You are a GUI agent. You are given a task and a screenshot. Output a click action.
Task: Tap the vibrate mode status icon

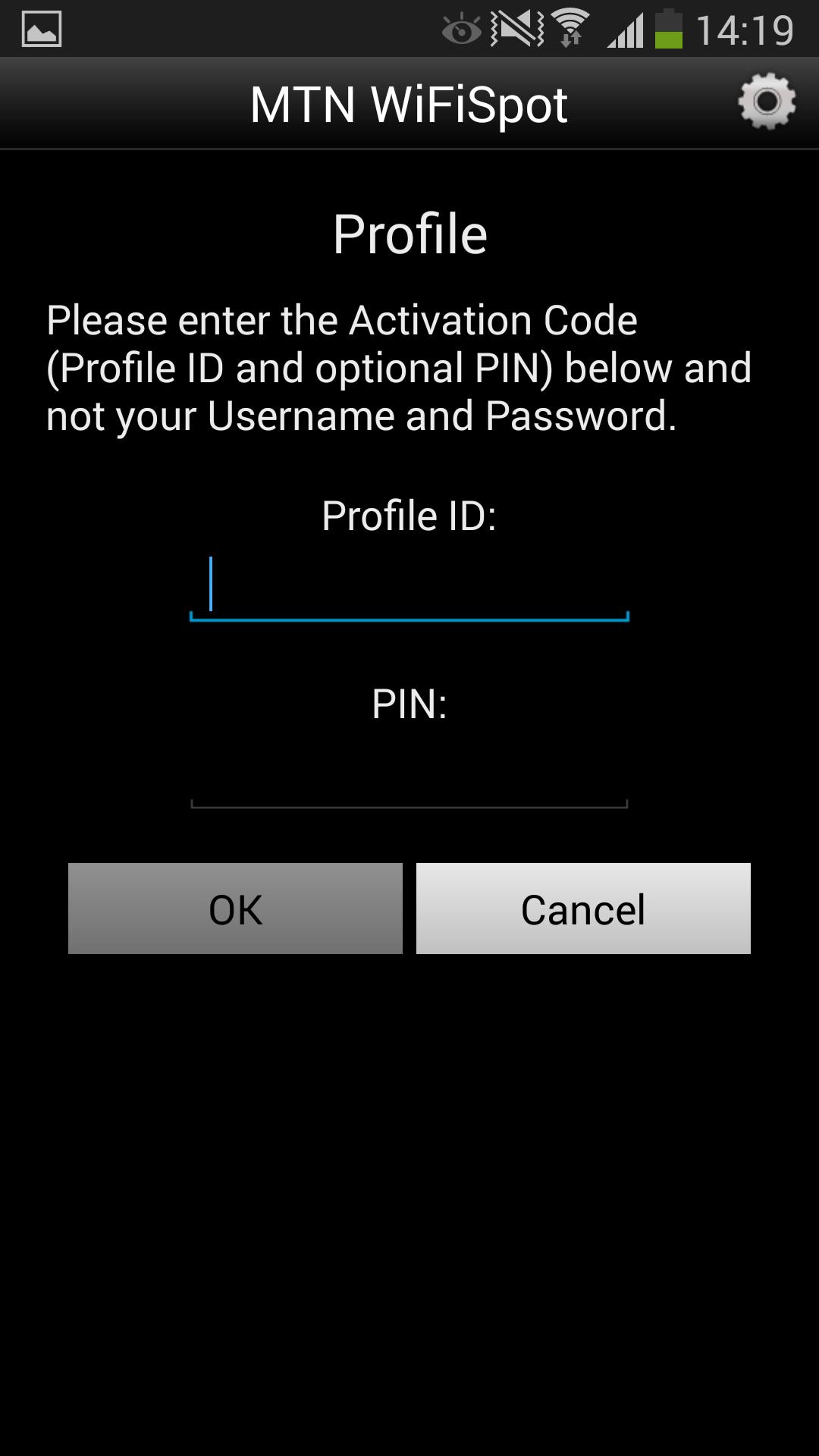click(x=516, y=28)
